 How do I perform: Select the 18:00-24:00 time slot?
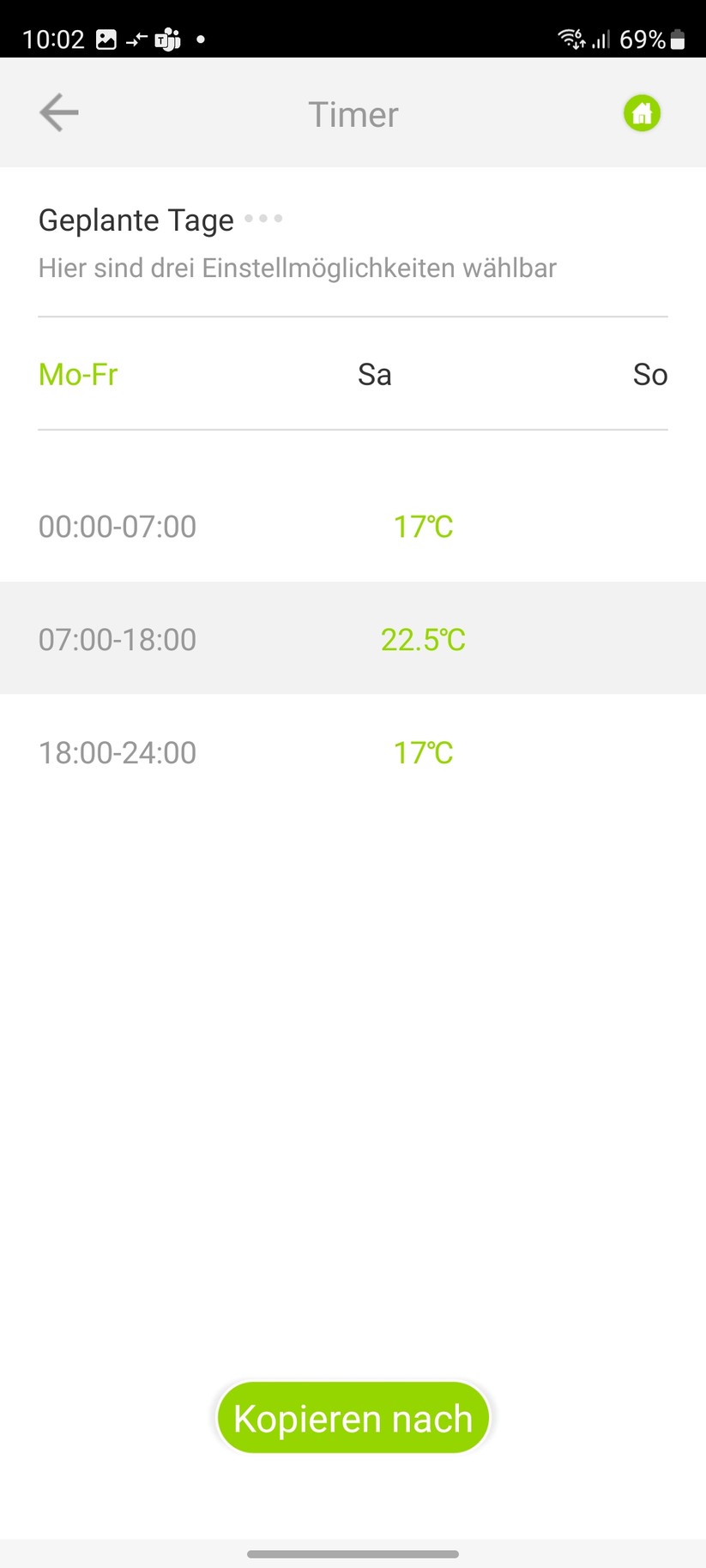pos(117,752)
